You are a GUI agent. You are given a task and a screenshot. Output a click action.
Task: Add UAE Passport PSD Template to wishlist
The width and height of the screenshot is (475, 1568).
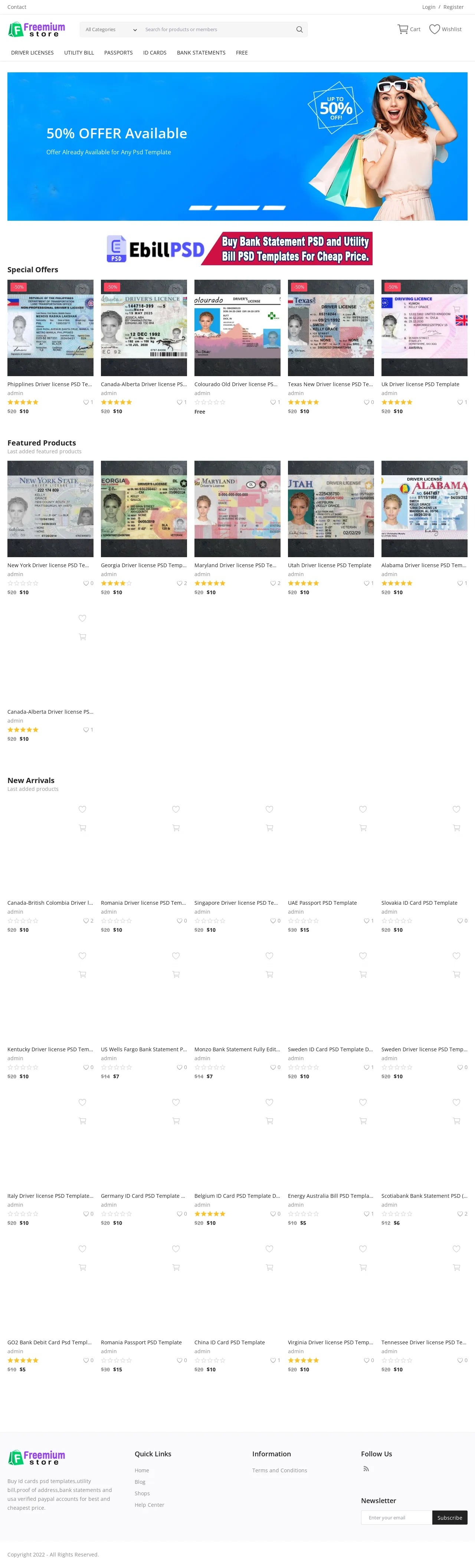coord(362,809)
